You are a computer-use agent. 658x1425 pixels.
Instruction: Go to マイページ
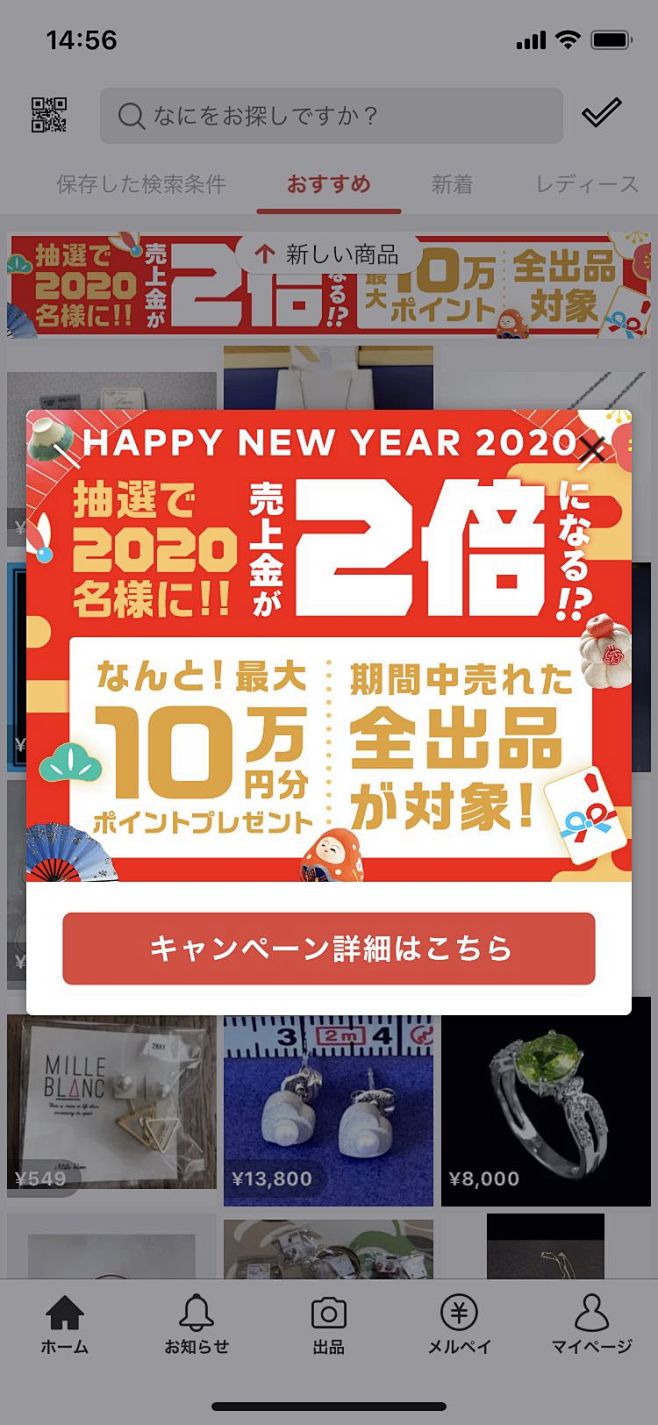592,1325
